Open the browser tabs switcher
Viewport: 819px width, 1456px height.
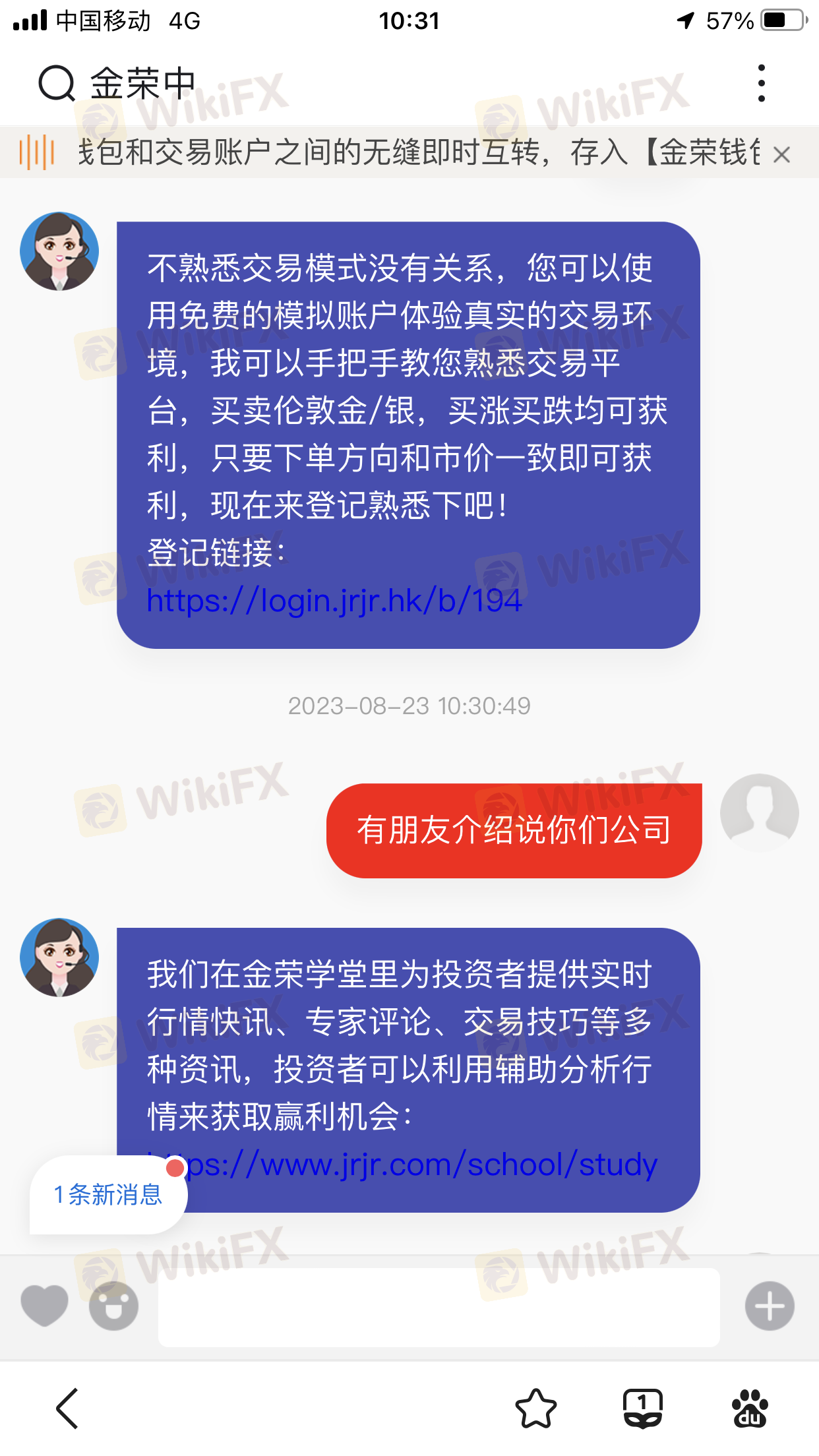point(643,1409)
